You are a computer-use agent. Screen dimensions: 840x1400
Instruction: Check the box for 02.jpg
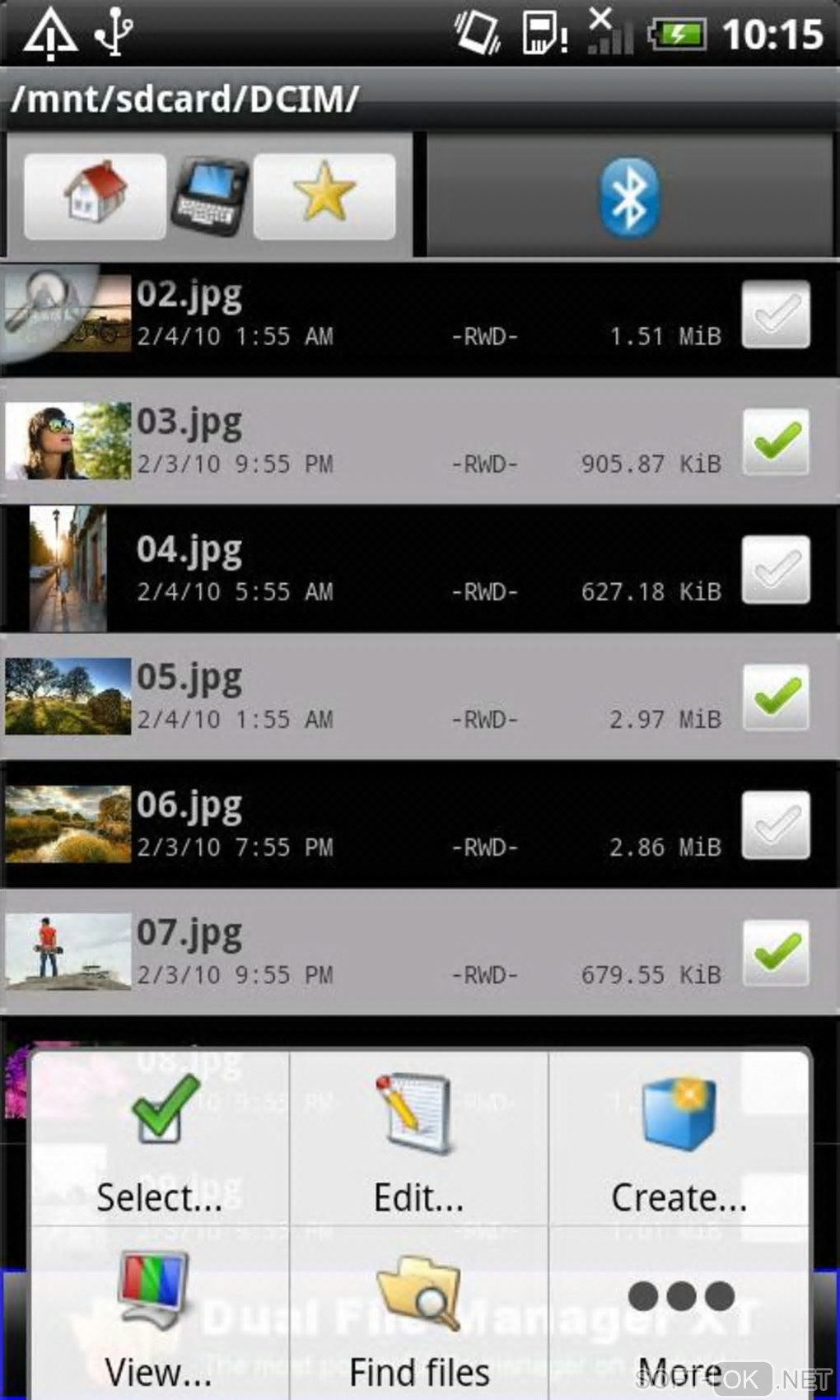click(776, 315)
